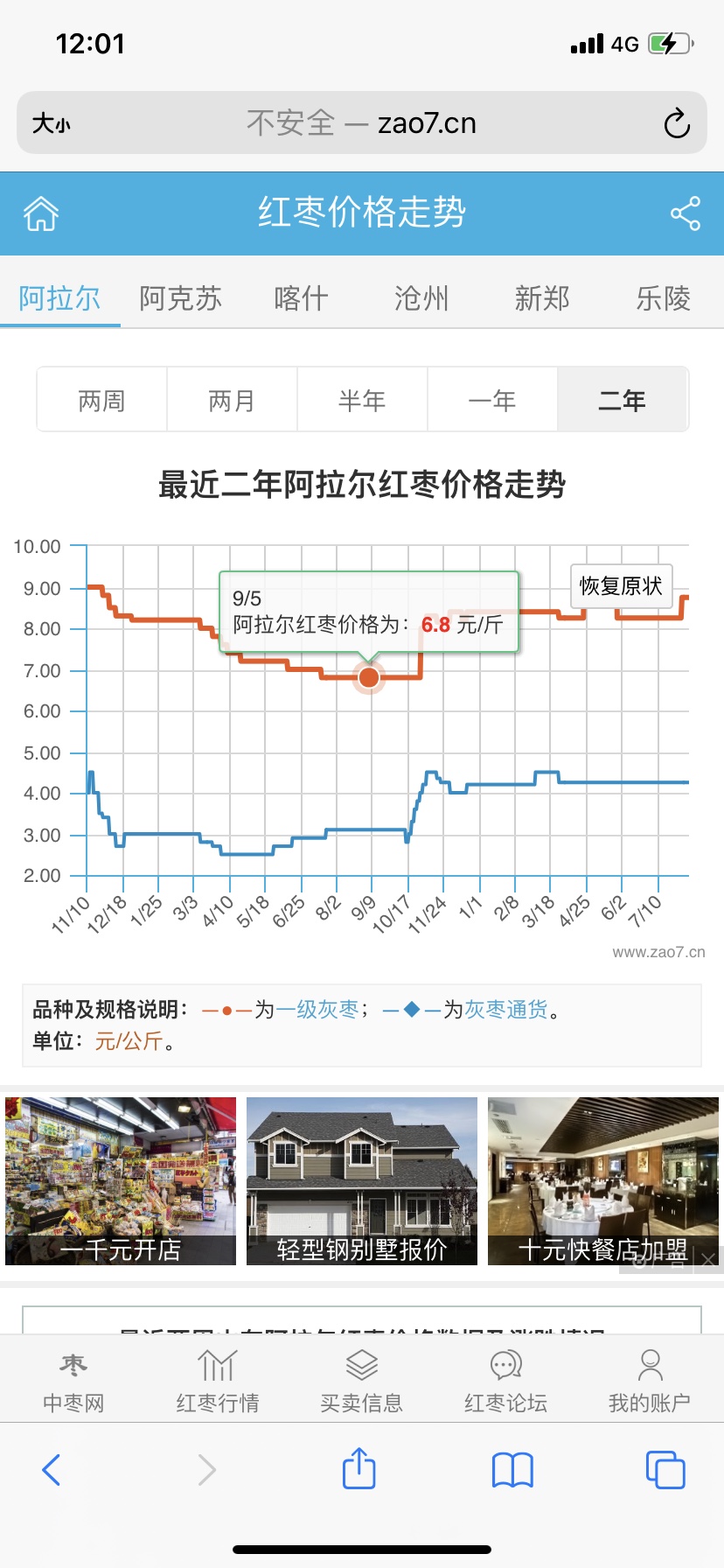The image size is (724, 1568).
Task: Open the 轻型钢别墅报价 ad thumbnail
Action: [x=361, y=1179]
